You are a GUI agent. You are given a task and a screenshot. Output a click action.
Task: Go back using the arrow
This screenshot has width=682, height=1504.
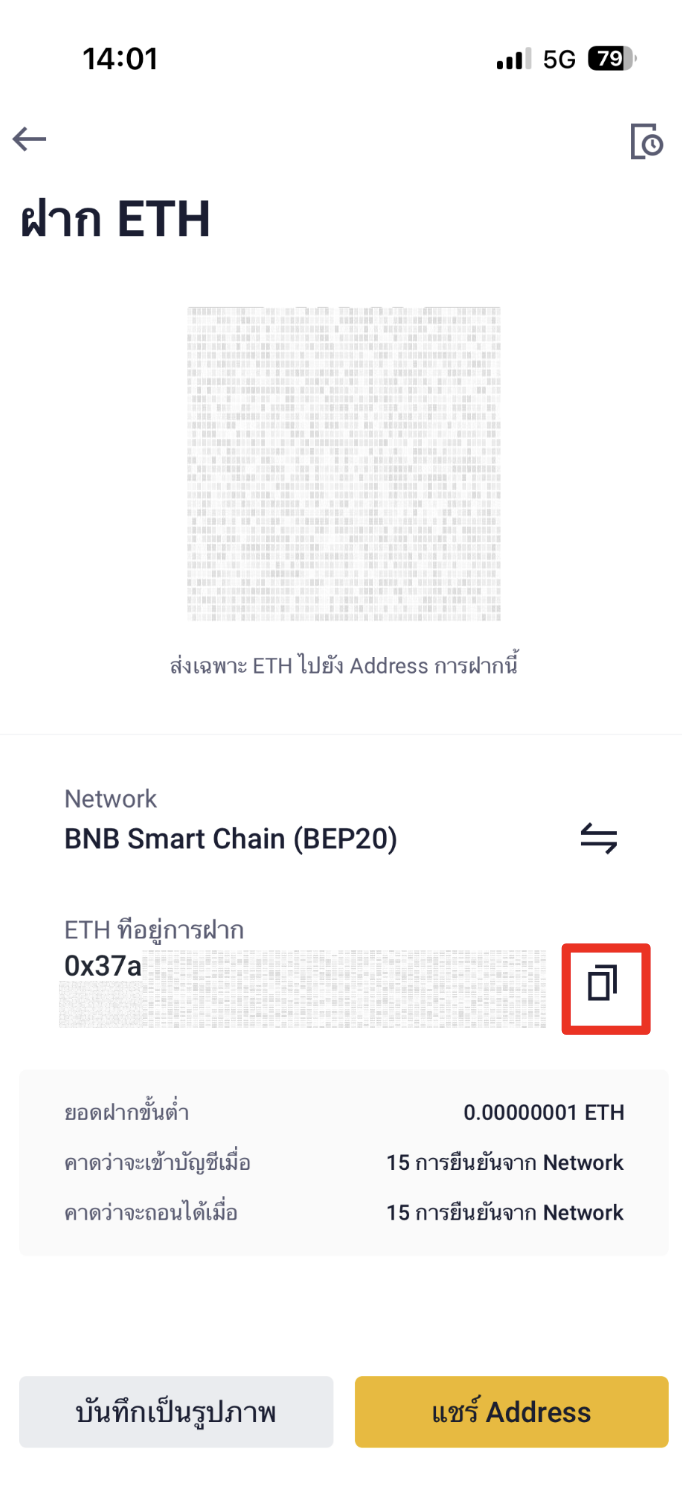tap(30, 139)
